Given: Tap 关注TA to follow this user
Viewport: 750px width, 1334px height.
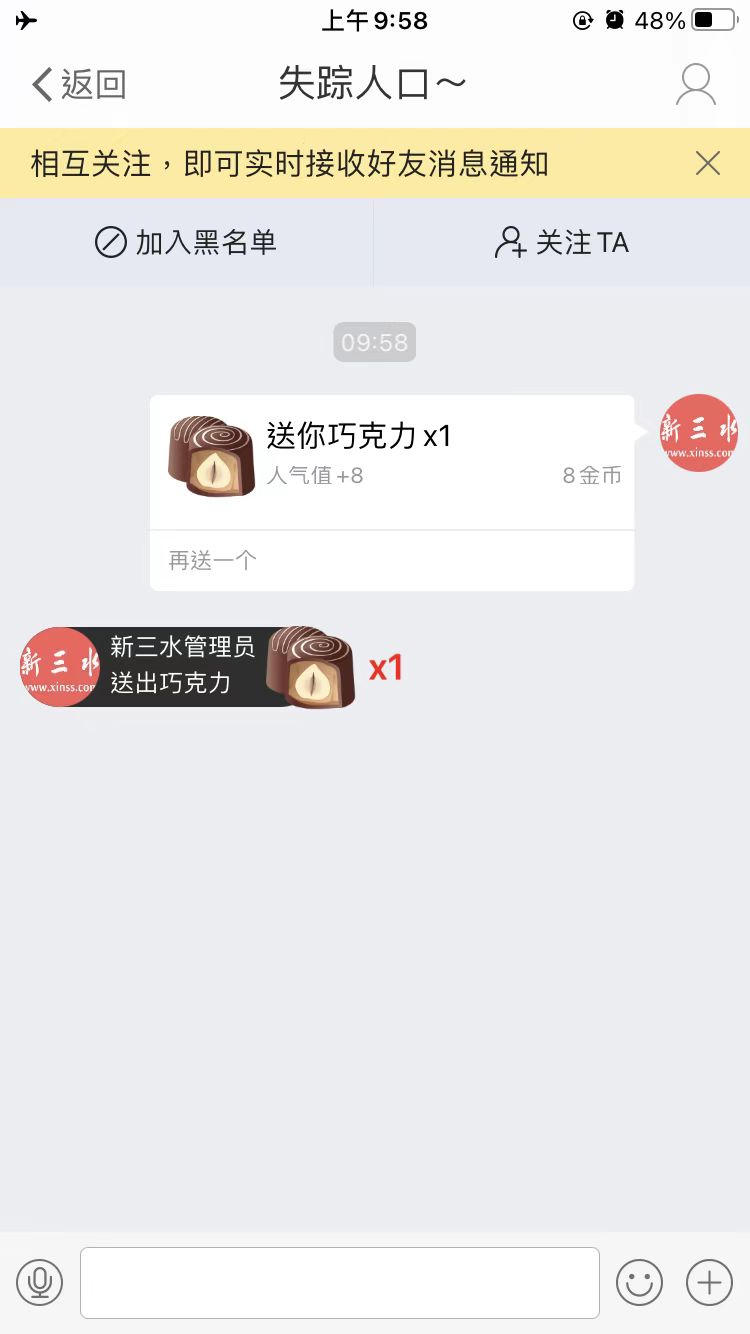Looking at the screenshot, I should pyautogui.click(x=562, y=242).
